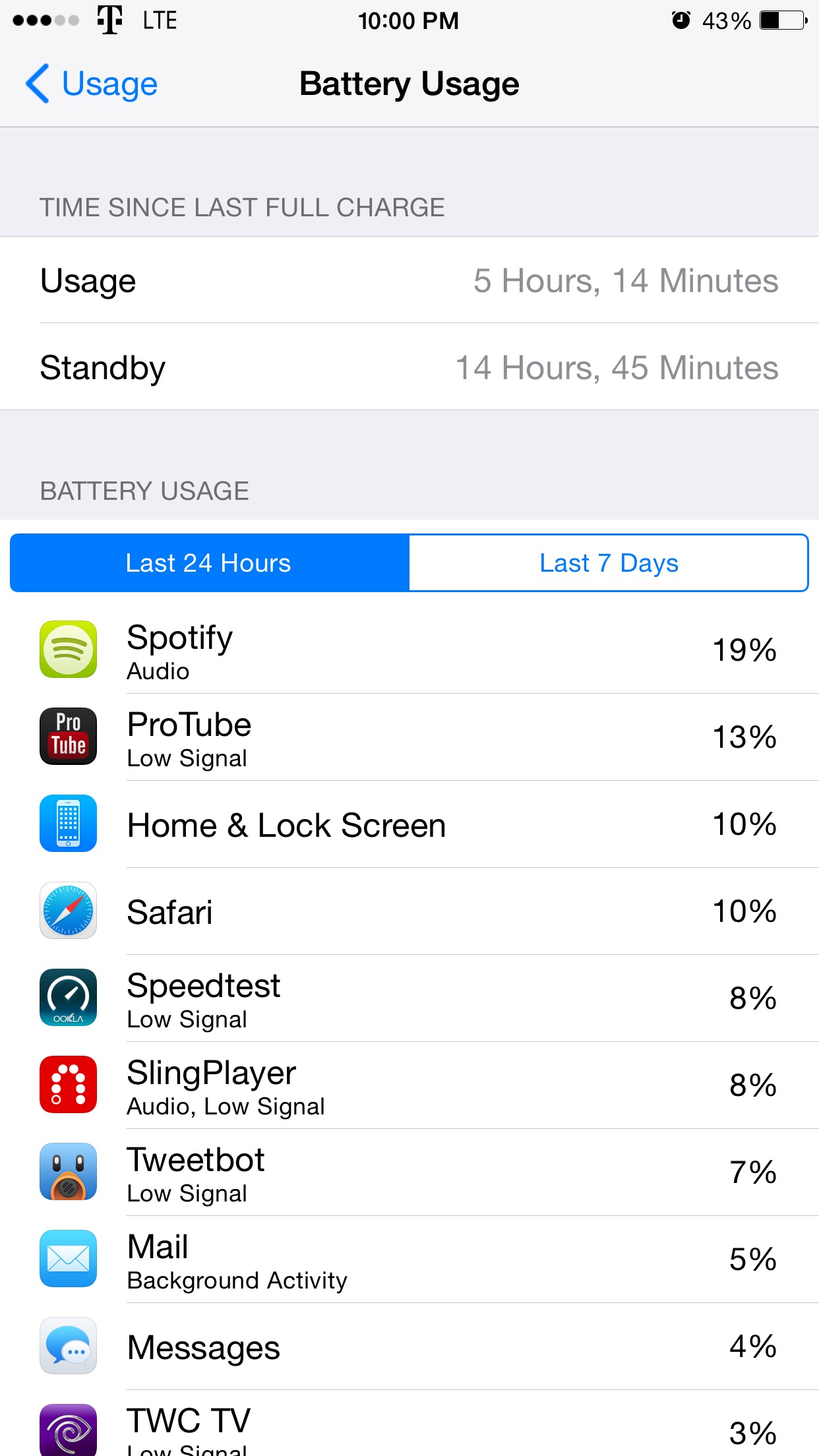
Task: Select the Last 24 Hours segment
Action: click(210, 563)
